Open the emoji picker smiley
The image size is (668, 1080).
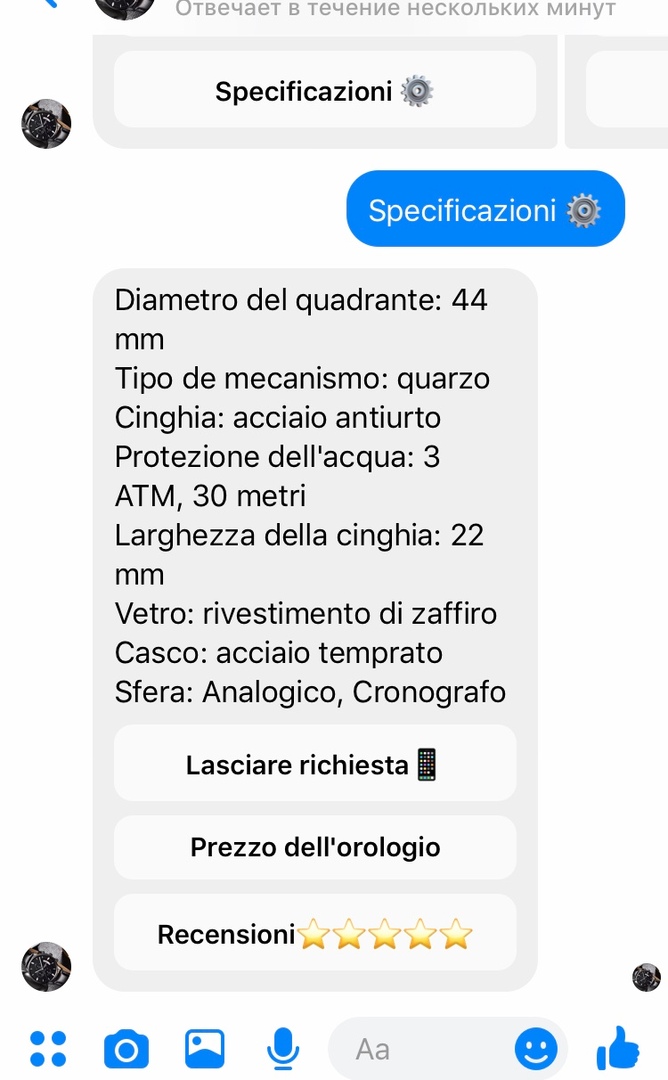coord(536,1049)
